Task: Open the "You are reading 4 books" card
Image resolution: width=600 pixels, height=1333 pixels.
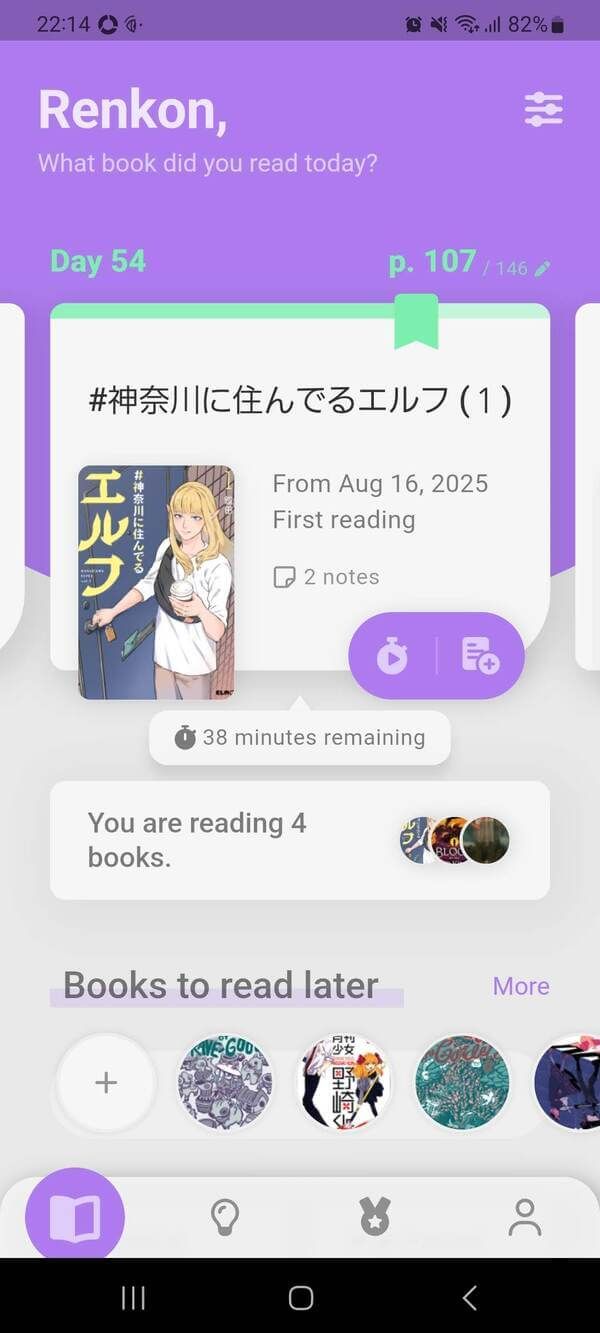Action: click(299, 840)
